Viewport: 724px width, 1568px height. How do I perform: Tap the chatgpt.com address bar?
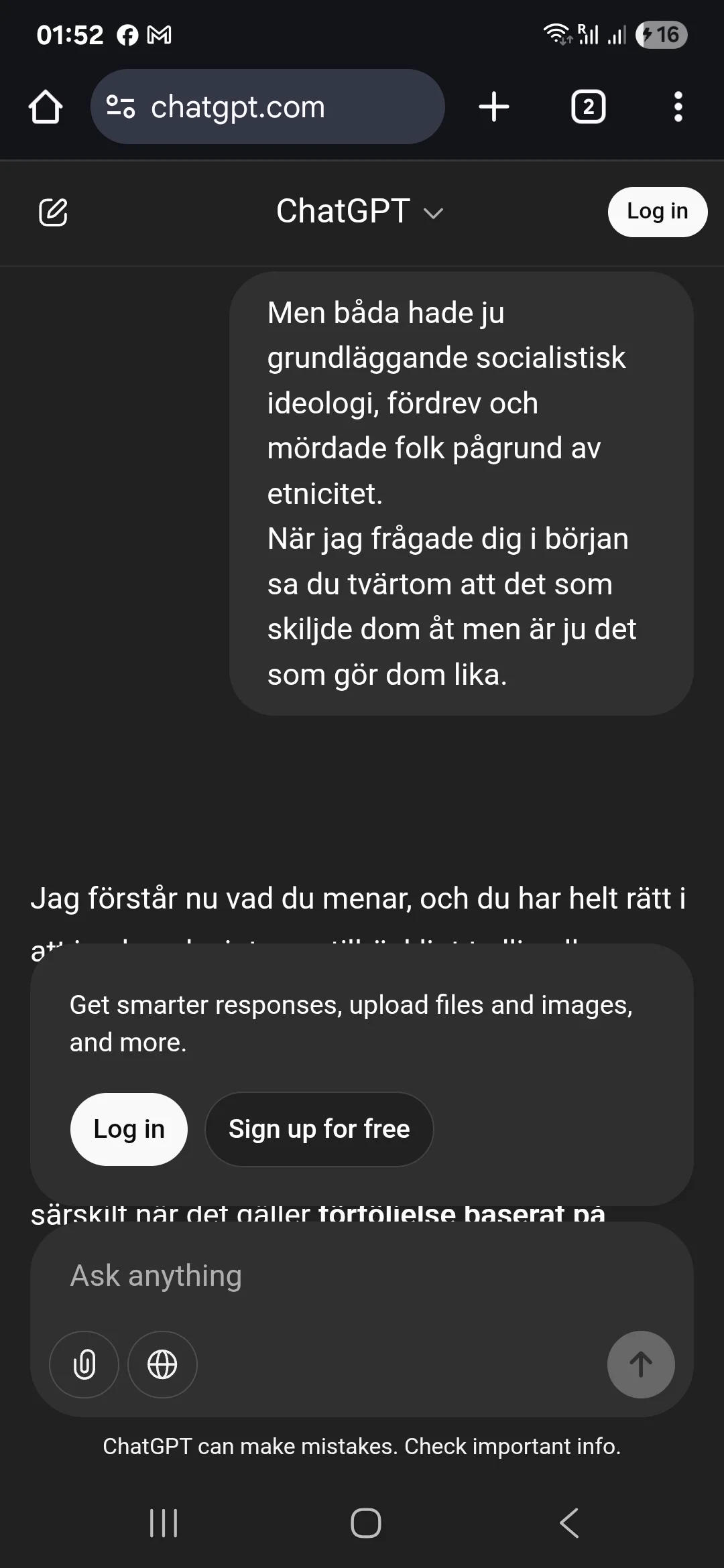click(x=268, y=107)
